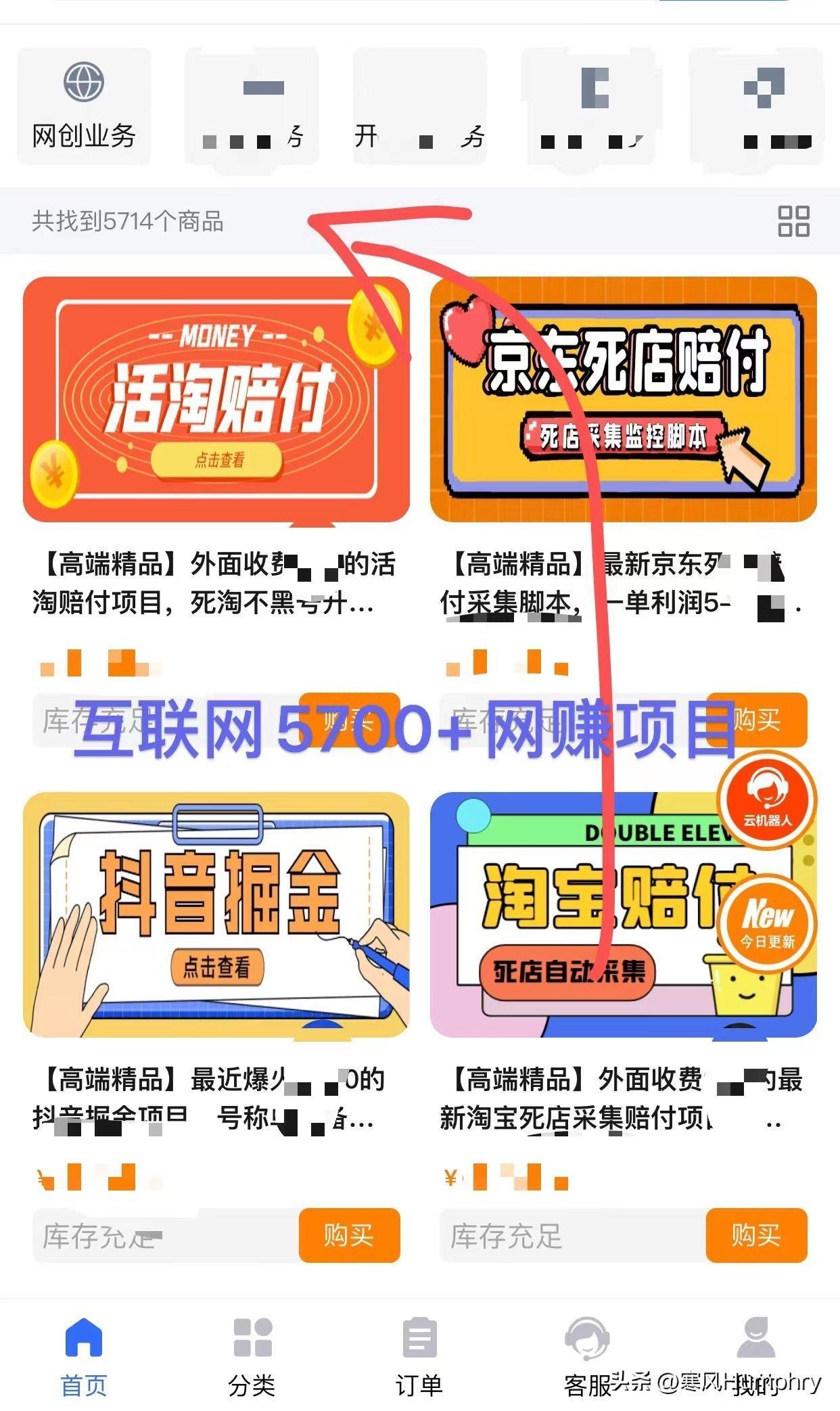
Task: Open the 网创业务 category
Action: tap(84, 107)
